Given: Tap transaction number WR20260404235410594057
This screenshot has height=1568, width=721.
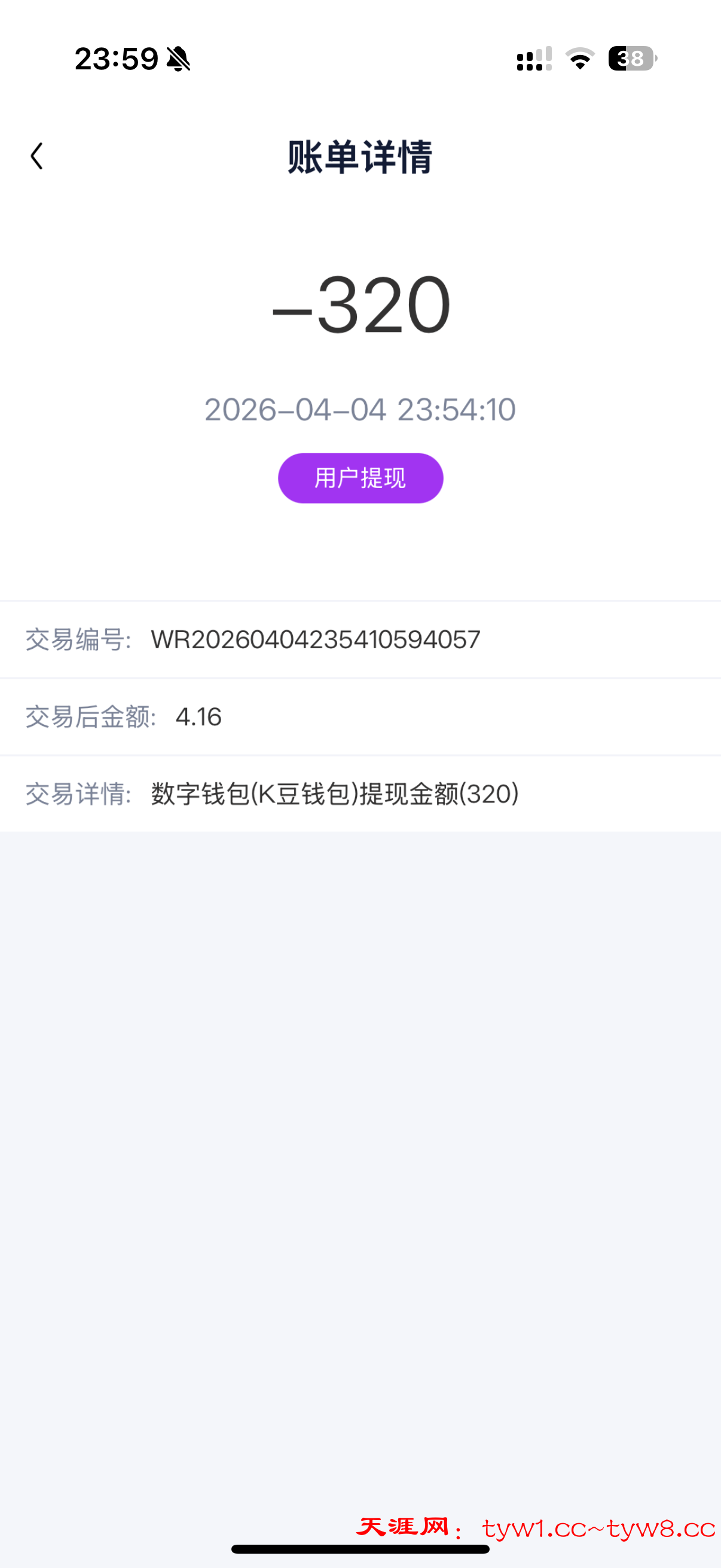Looking at the screenshot, I should 316,639.
